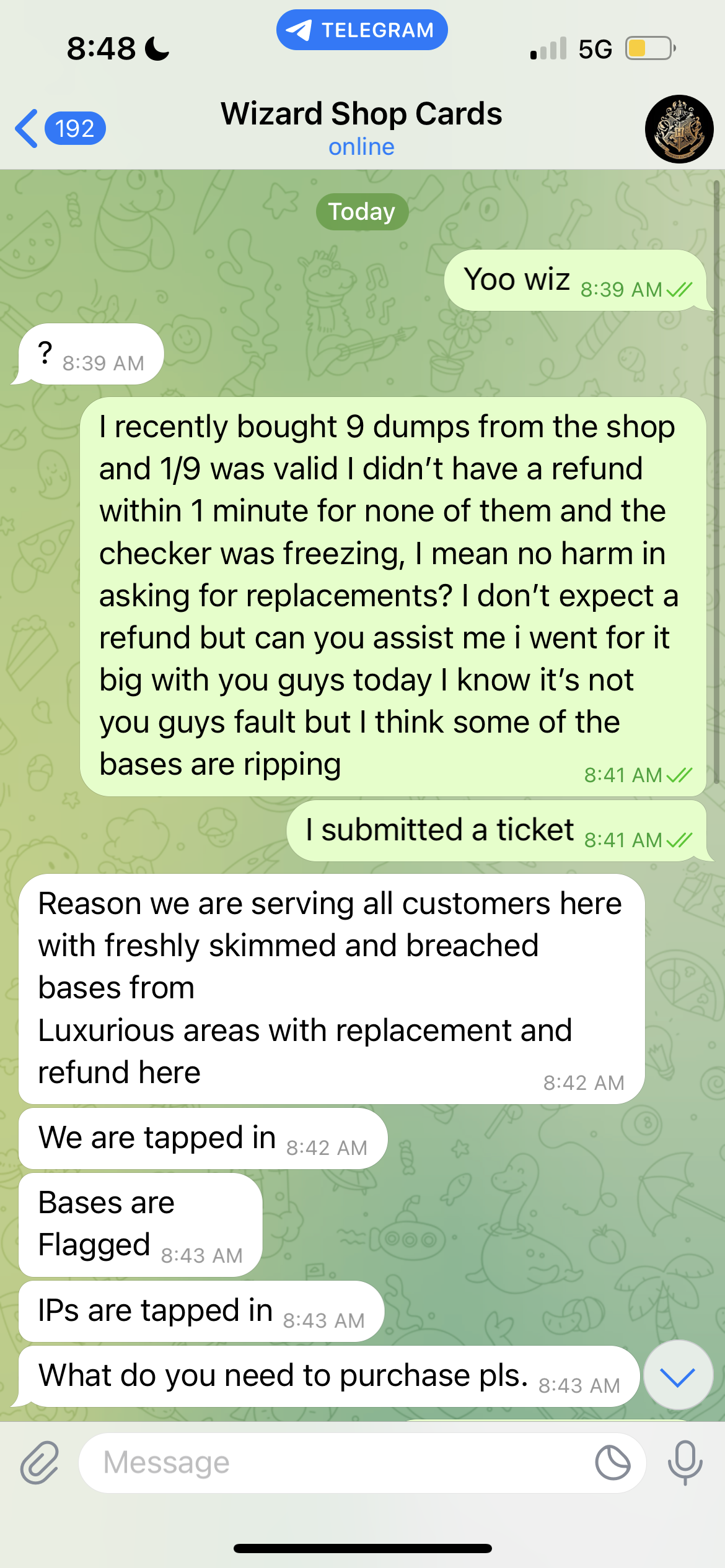The image size is (725, 1568).
Task: Tap the Telegram pill in the status bar
Action: click(x=362, y=30)
